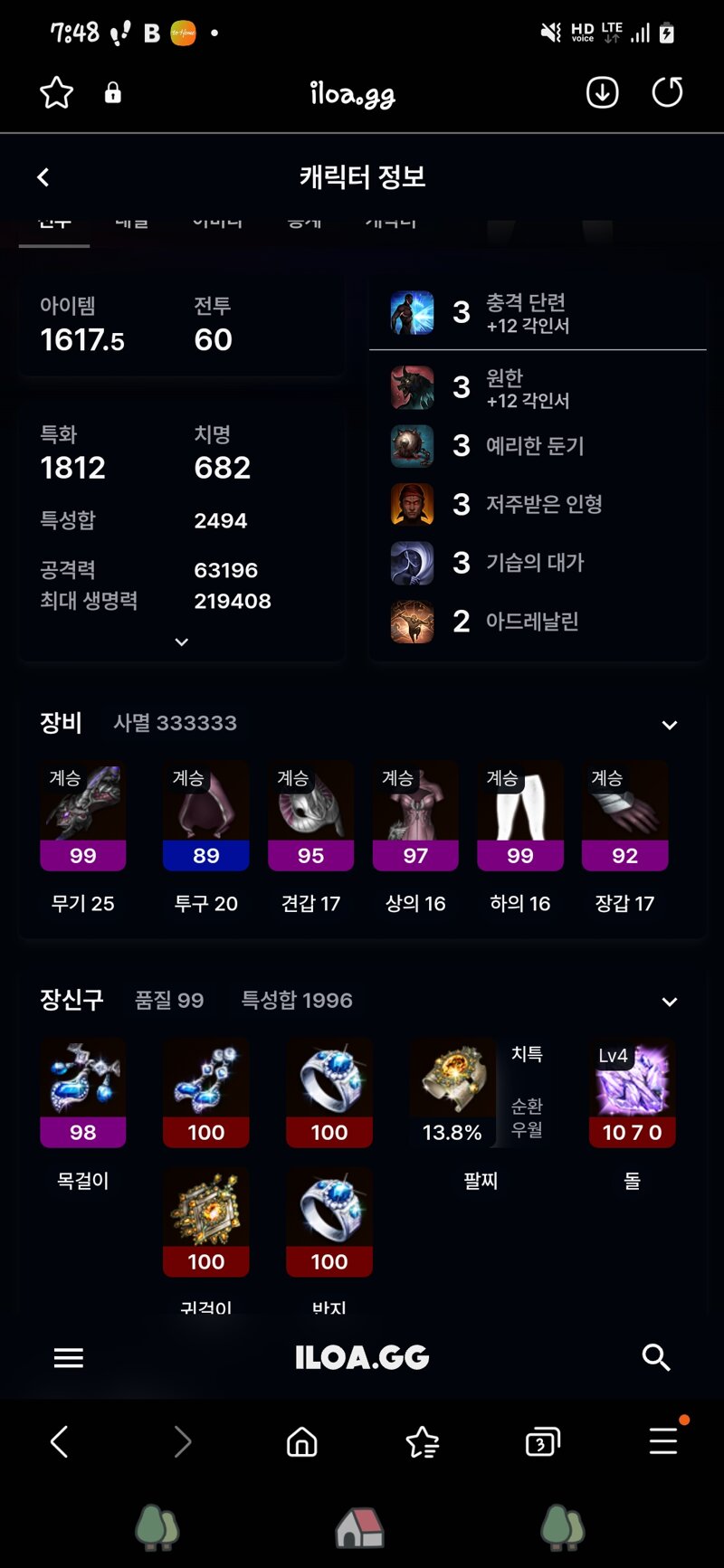This screenshot has height=1568, width=724.
Task: Open the browser downloads icon
Action: tap(602, 92)
